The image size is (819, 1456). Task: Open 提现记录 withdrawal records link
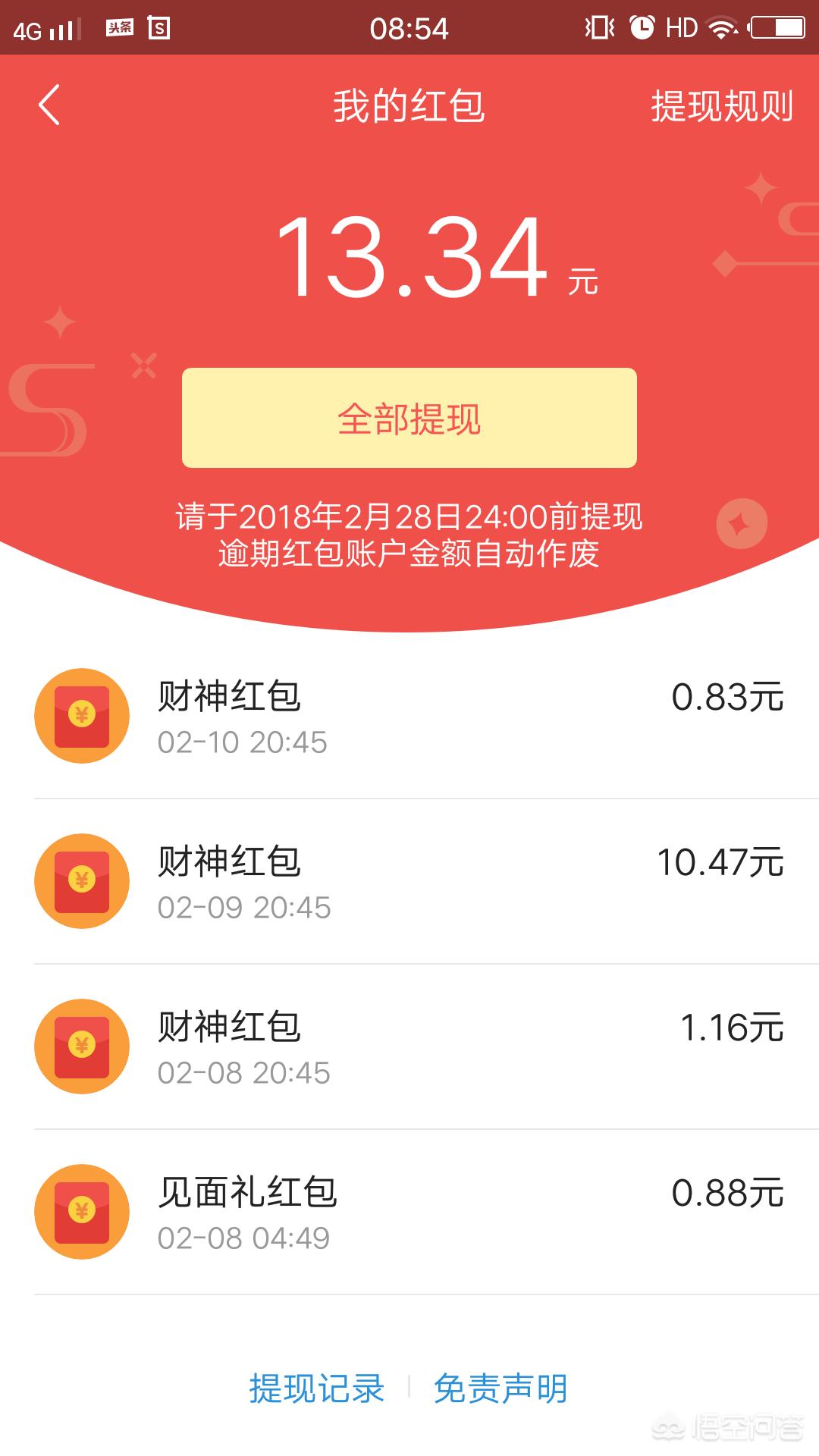pyautogui.click(x=317, y=1388)
